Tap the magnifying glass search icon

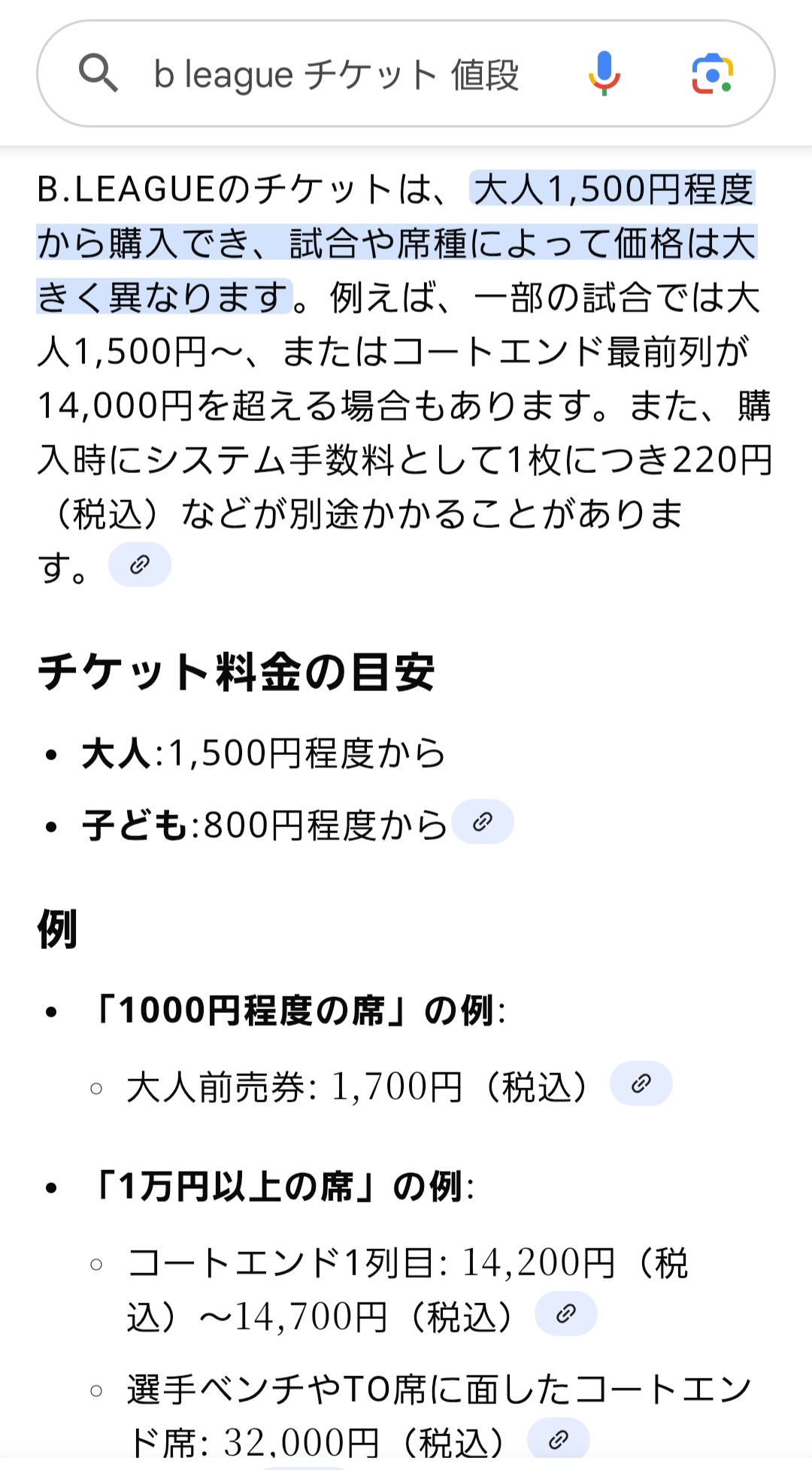tap(98, 74)
